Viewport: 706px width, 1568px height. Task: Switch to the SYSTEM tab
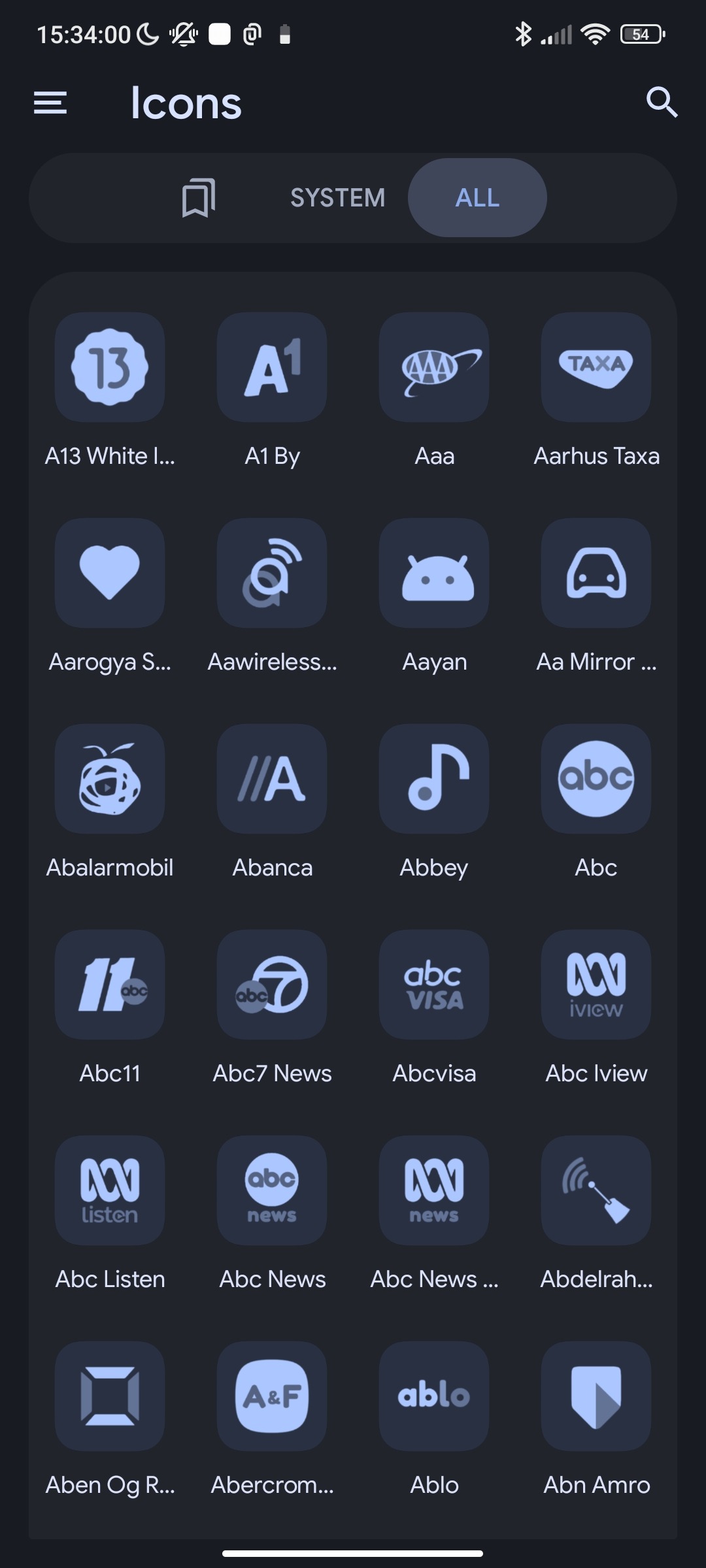(337, 197)
